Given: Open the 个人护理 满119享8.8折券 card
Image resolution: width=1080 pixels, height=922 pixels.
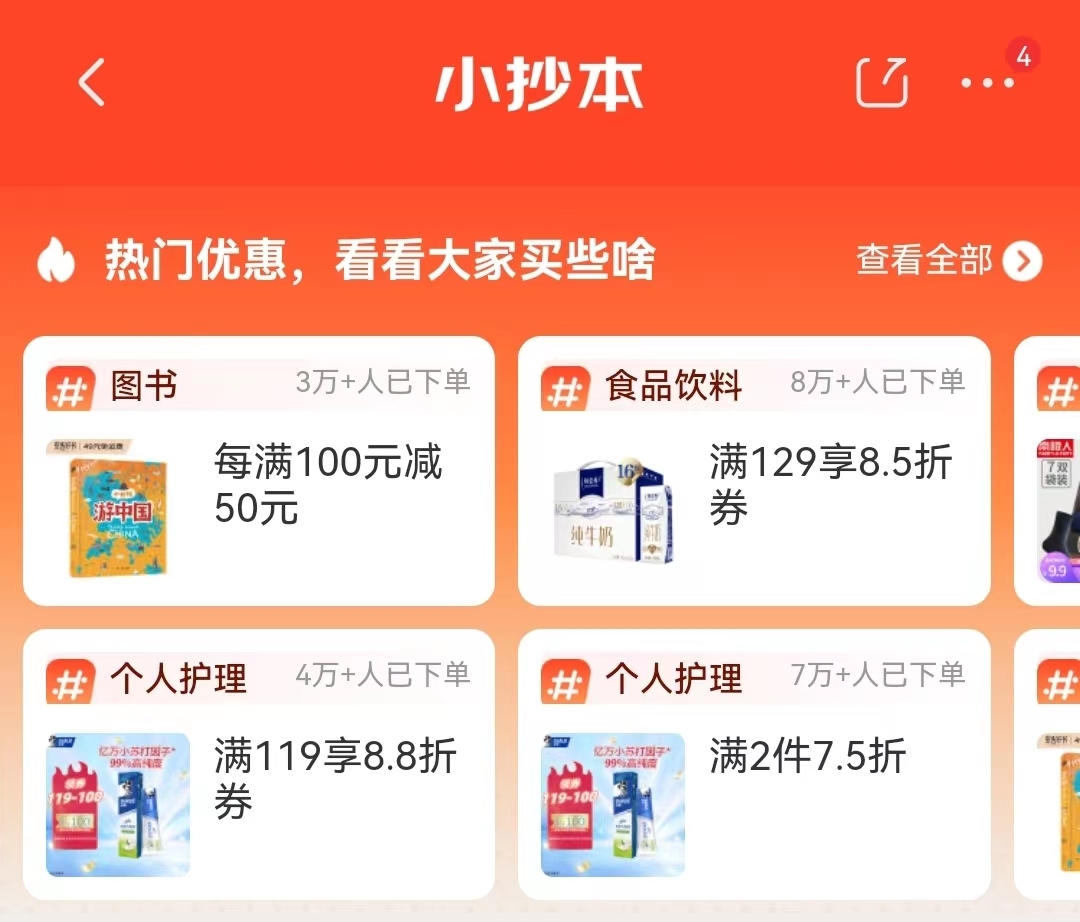Looking at the screenshot, I should click(258, 765).
